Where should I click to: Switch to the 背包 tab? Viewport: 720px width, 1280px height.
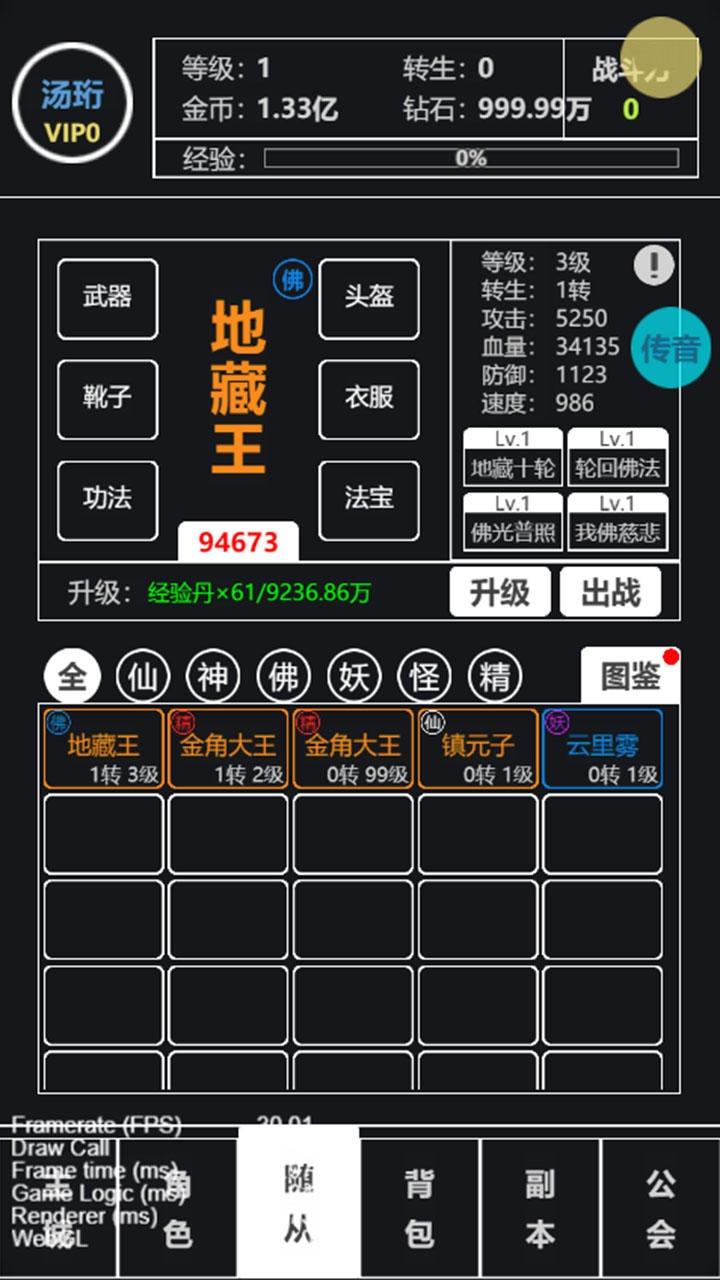419,1208
